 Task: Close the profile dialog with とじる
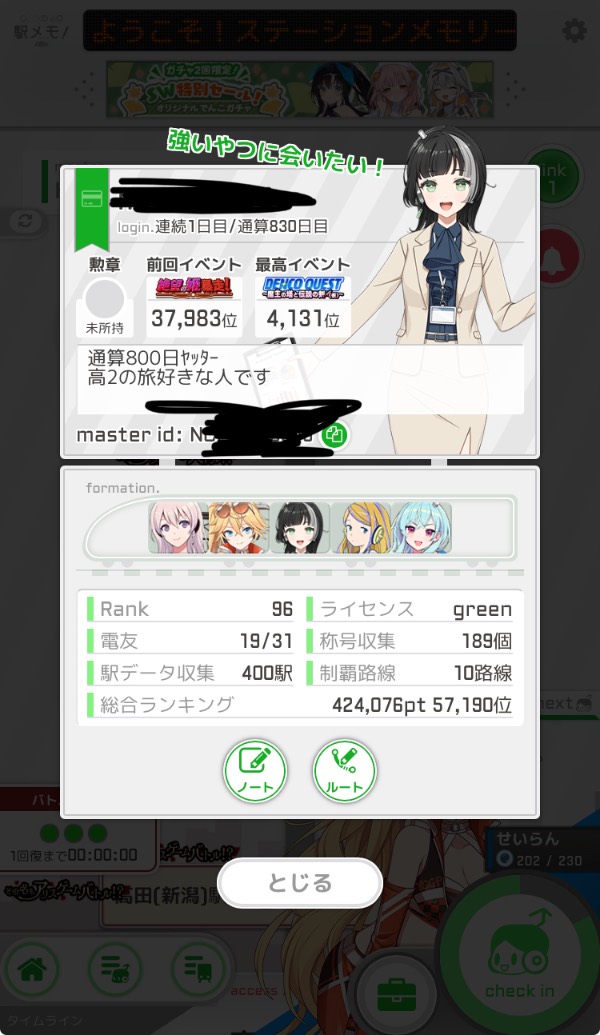coord(300,883)
